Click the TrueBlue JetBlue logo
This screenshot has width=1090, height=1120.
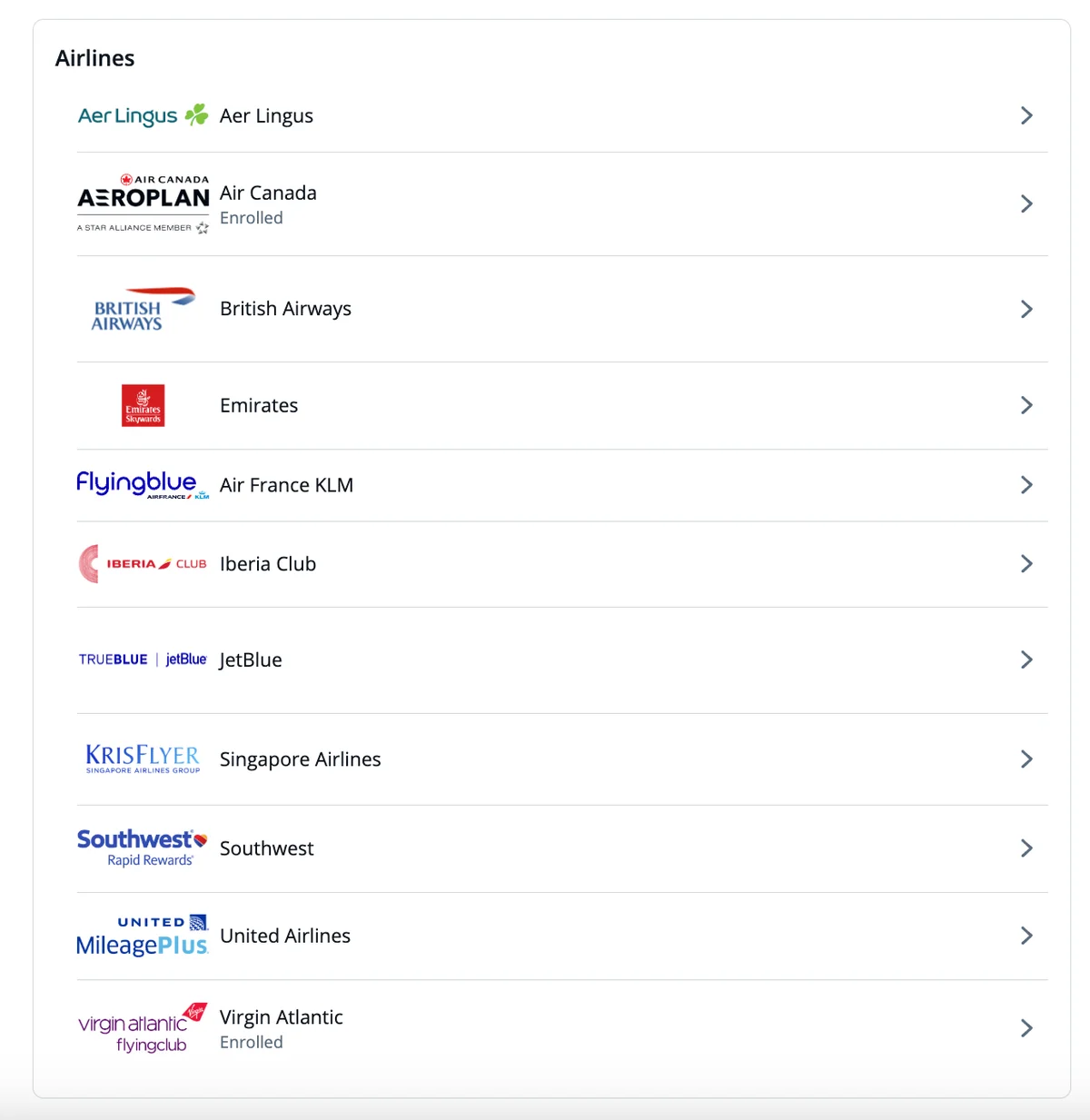tap(142, 659)
